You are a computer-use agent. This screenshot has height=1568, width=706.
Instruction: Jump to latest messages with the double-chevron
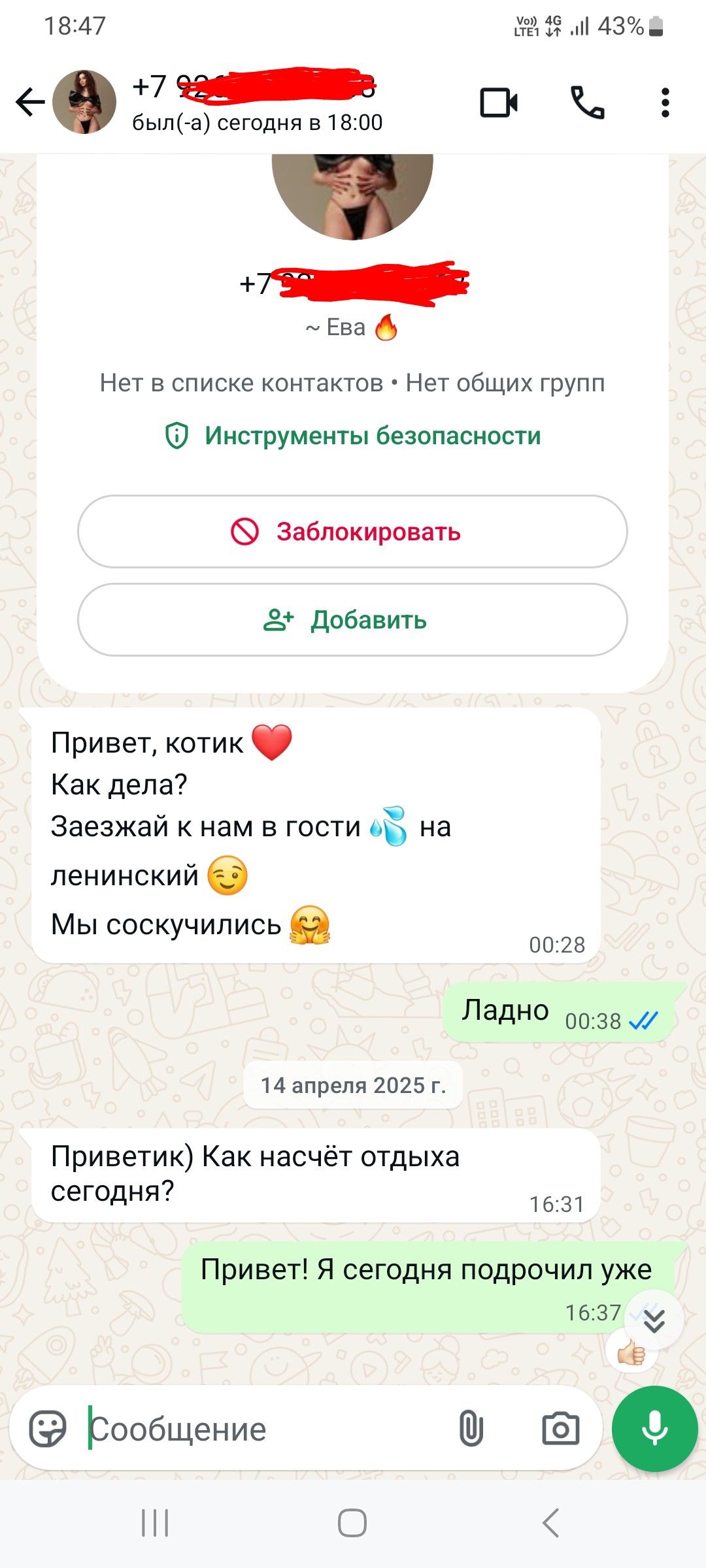click(x=654, y=1320)
